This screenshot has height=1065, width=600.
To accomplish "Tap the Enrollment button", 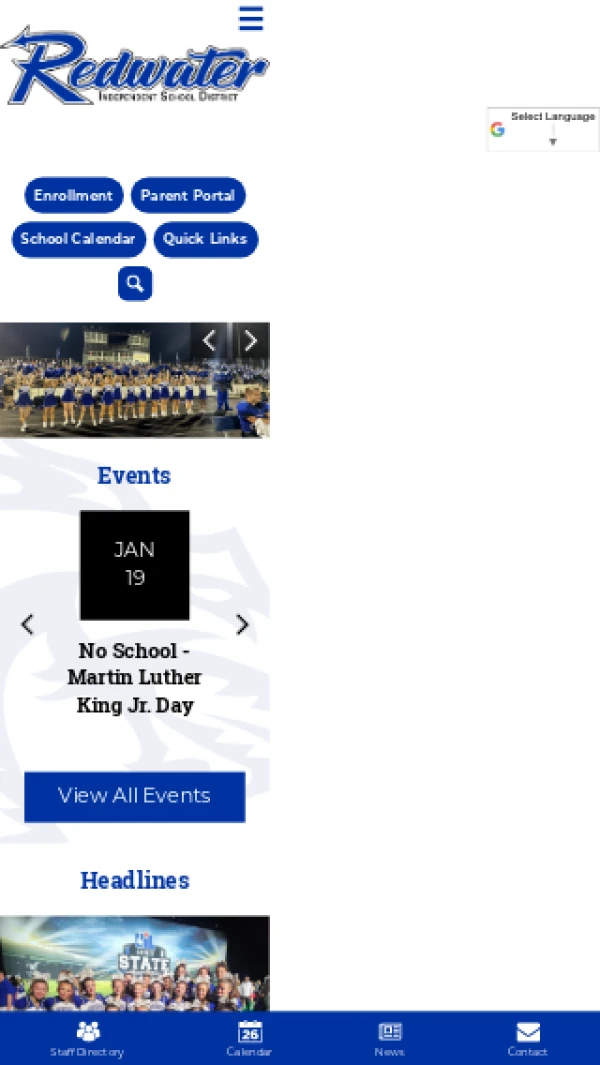I will [74, 195].
